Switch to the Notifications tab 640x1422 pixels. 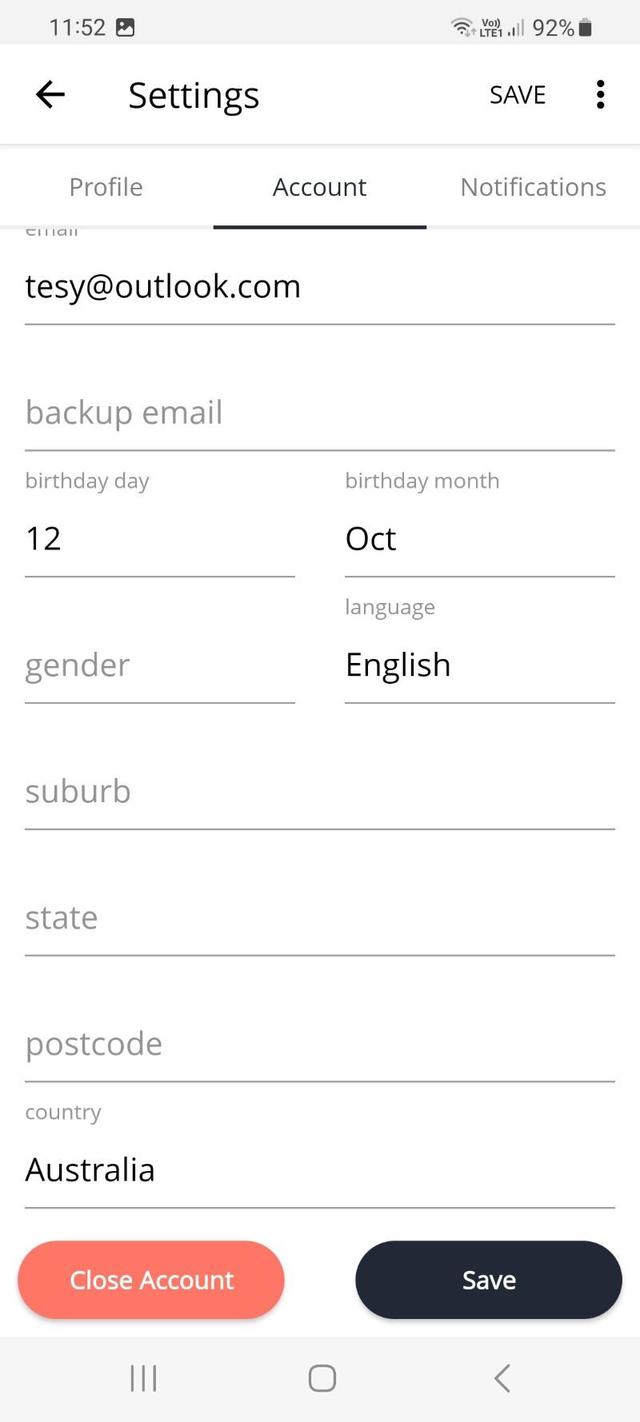click(x=533, y=187)
